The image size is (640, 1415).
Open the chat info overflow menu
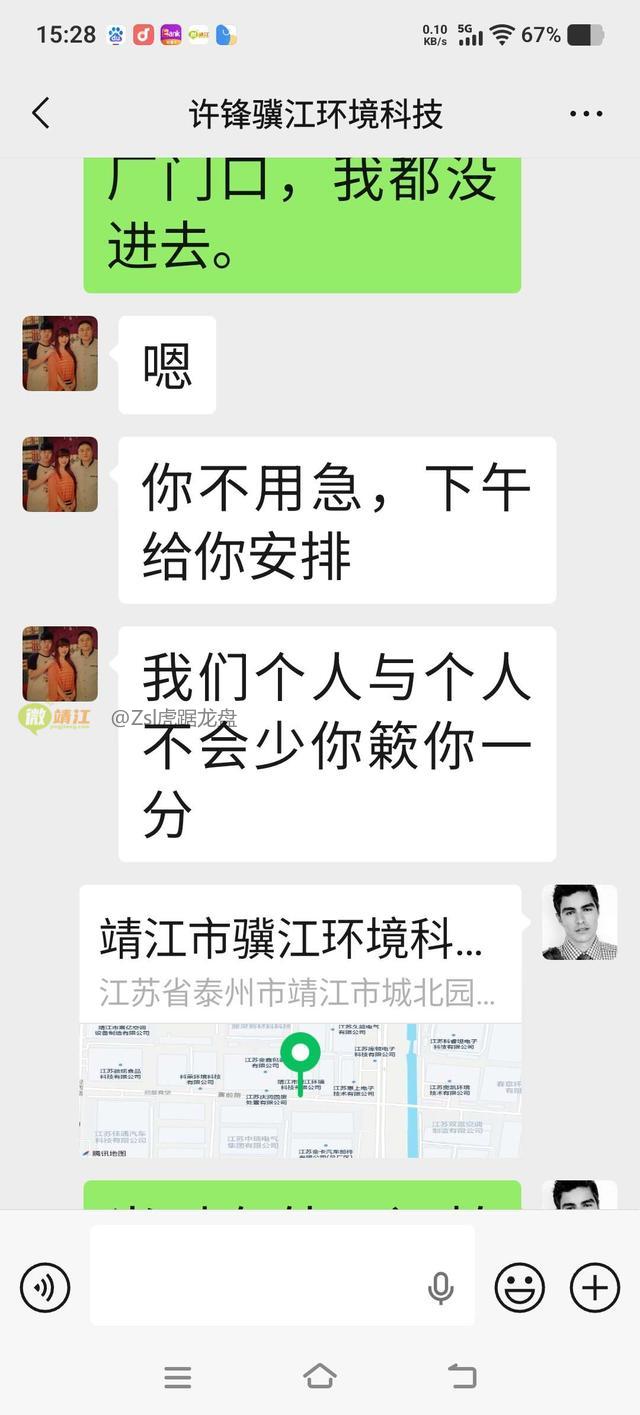[x=586, y=114]
